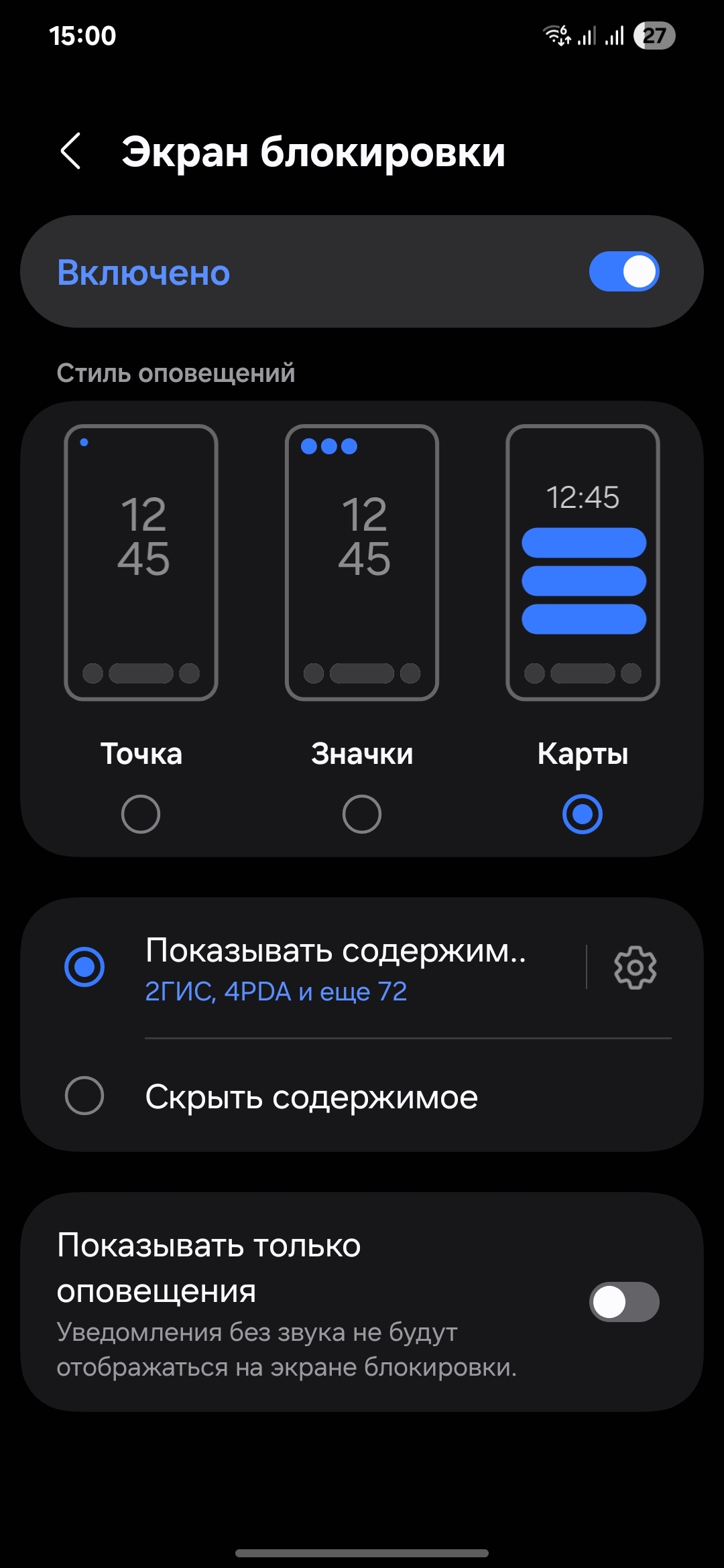Go back from Экран блокировки
This screenshot has width=724, height=1568.
pyautogui.click(x=70, y=151)
